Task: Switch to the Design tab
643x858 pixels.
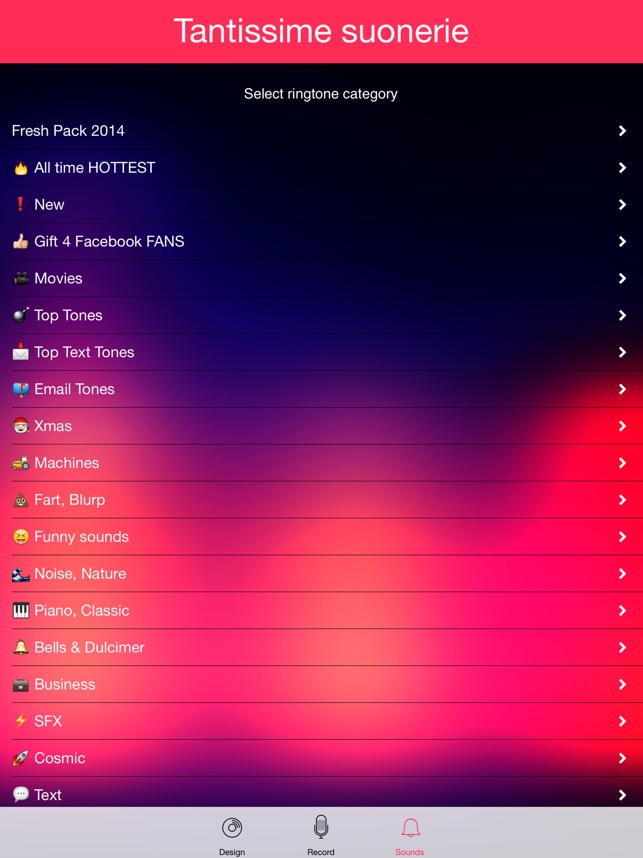Action: pyautogui.click(x=232, y=835)
